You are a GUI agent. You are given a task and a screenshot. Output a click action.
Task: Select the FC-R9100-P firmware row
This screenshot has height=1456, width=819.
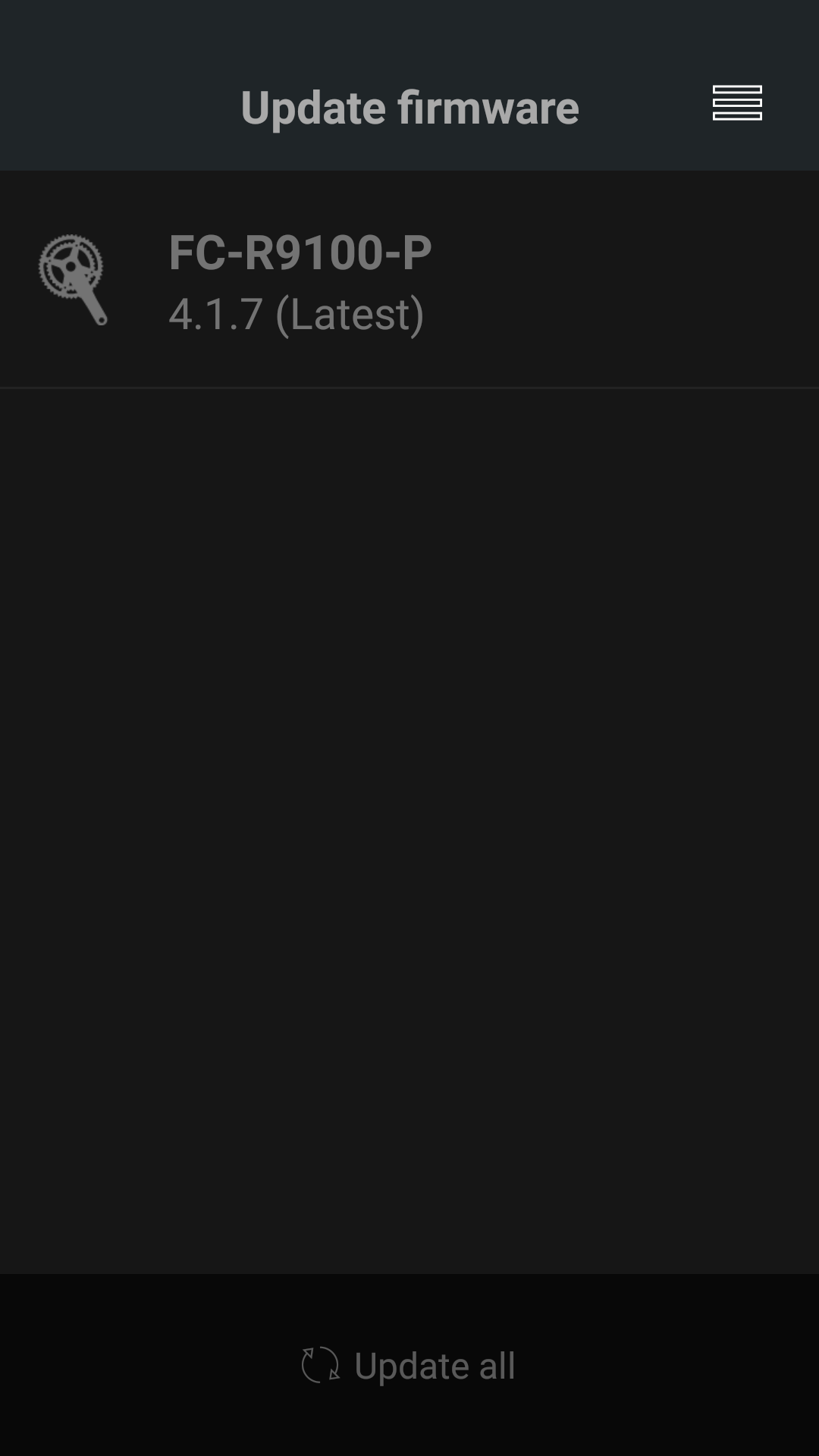click(409, 281)
